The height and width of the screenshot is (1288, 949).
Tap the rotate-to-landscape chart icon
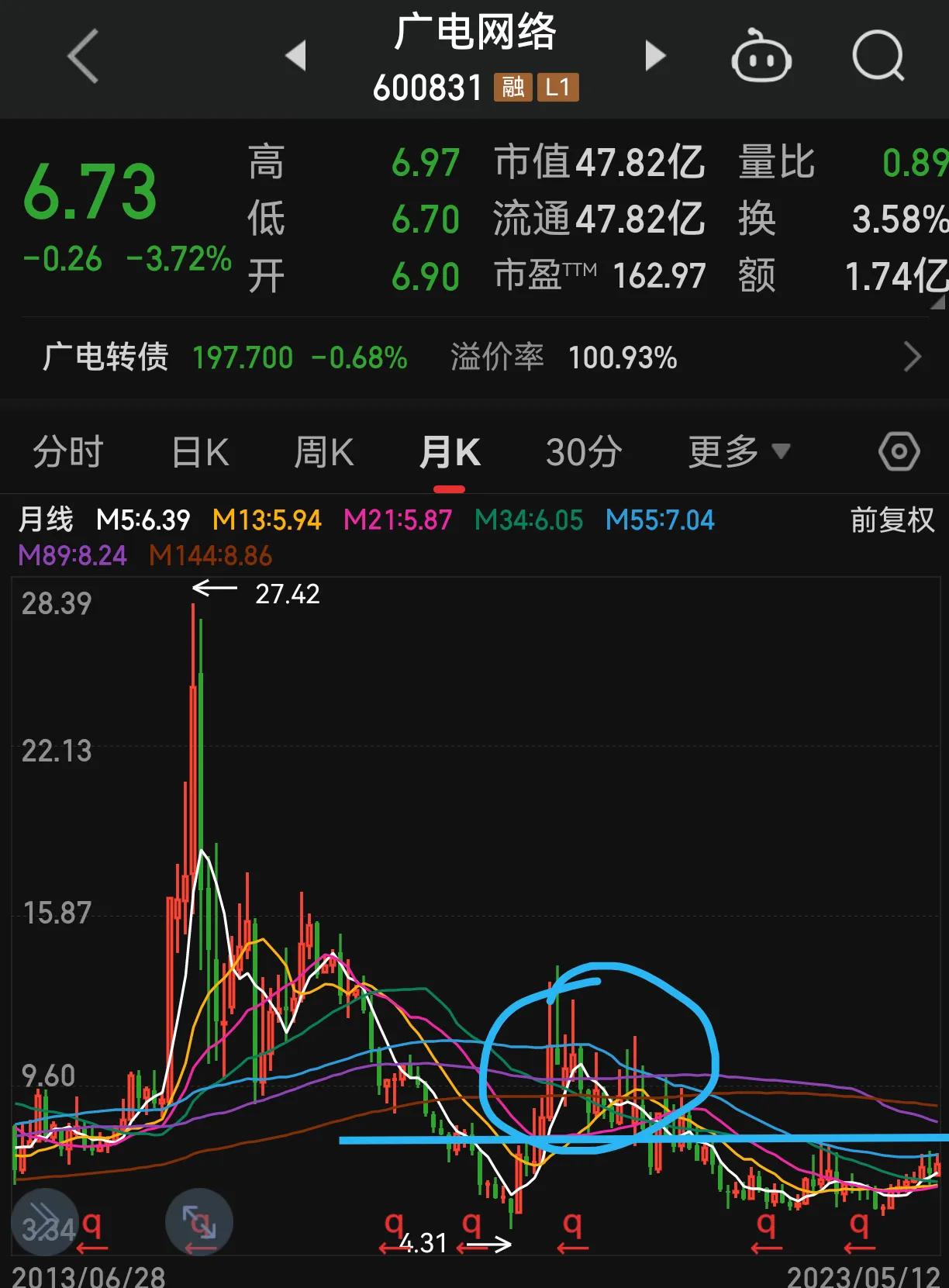[x=199, y=1220]
